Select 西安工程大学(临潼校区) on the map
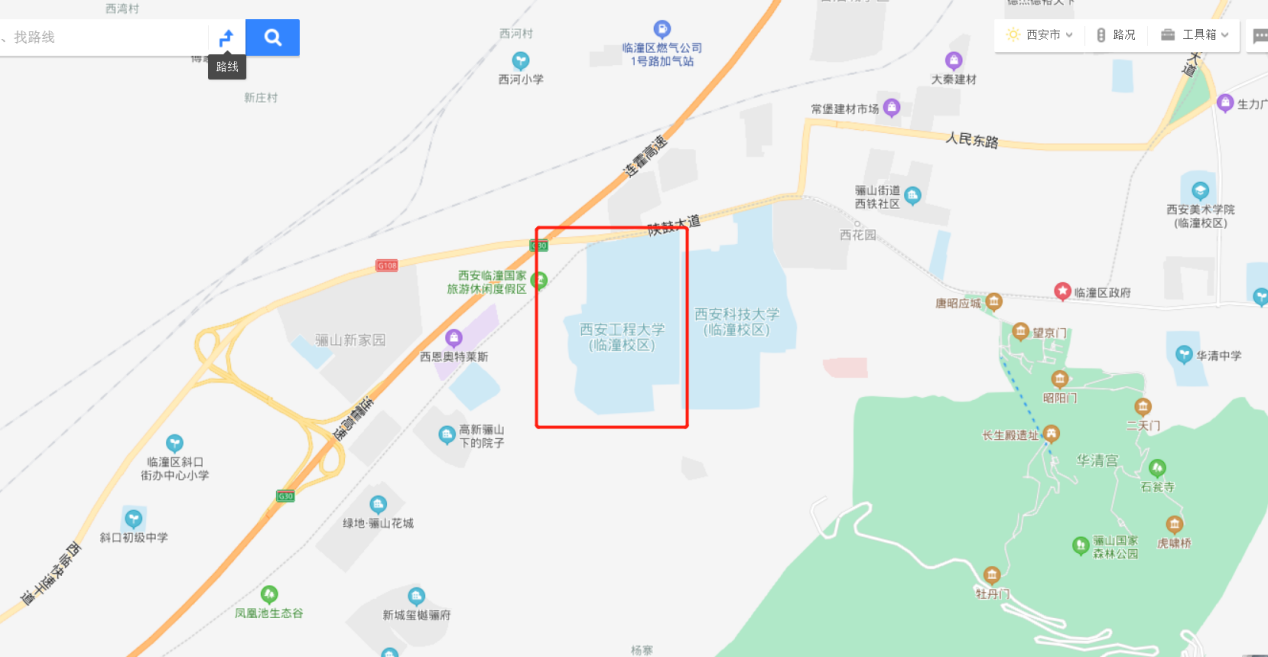The width and height of the screenshot is (1268, 657). click(x=622, y=336)
